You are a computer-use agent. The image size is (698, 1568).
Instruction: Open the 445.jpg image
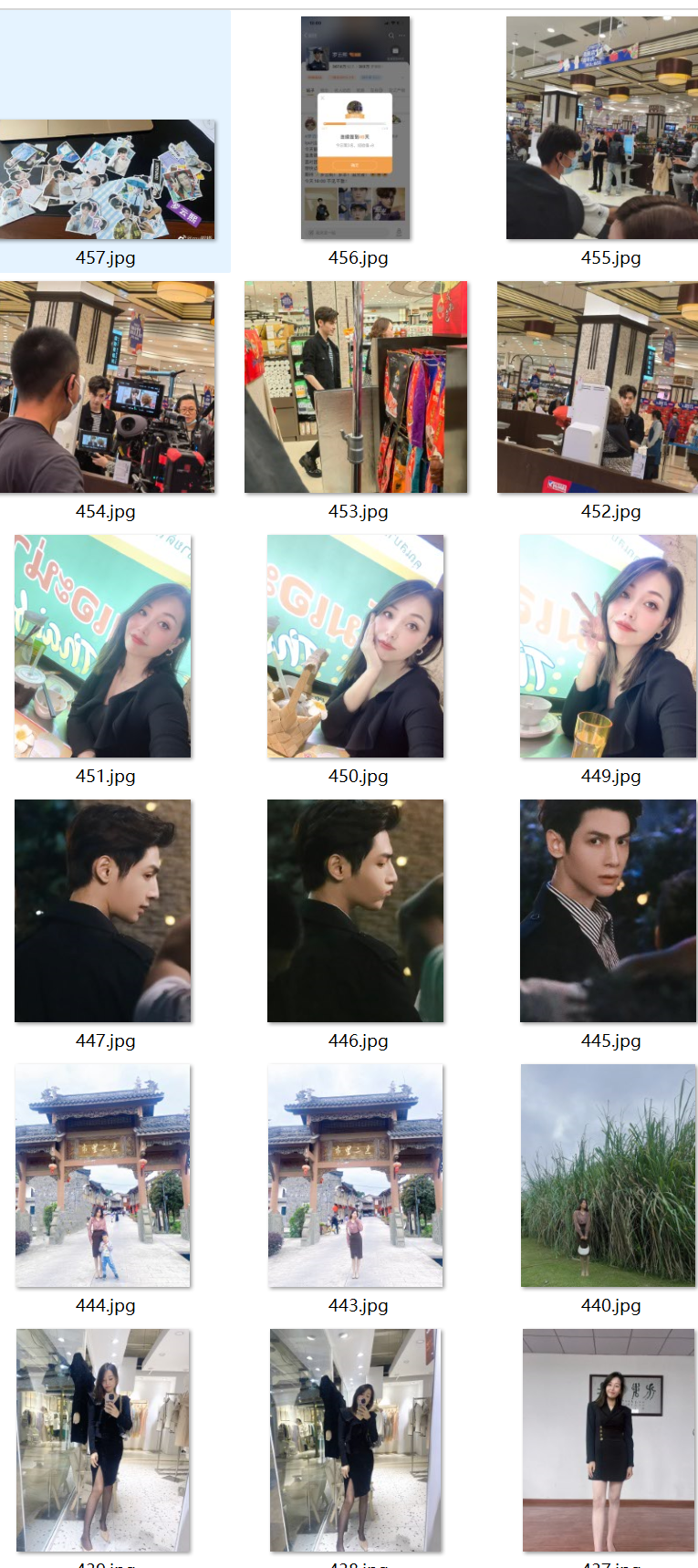coord(608,911)
